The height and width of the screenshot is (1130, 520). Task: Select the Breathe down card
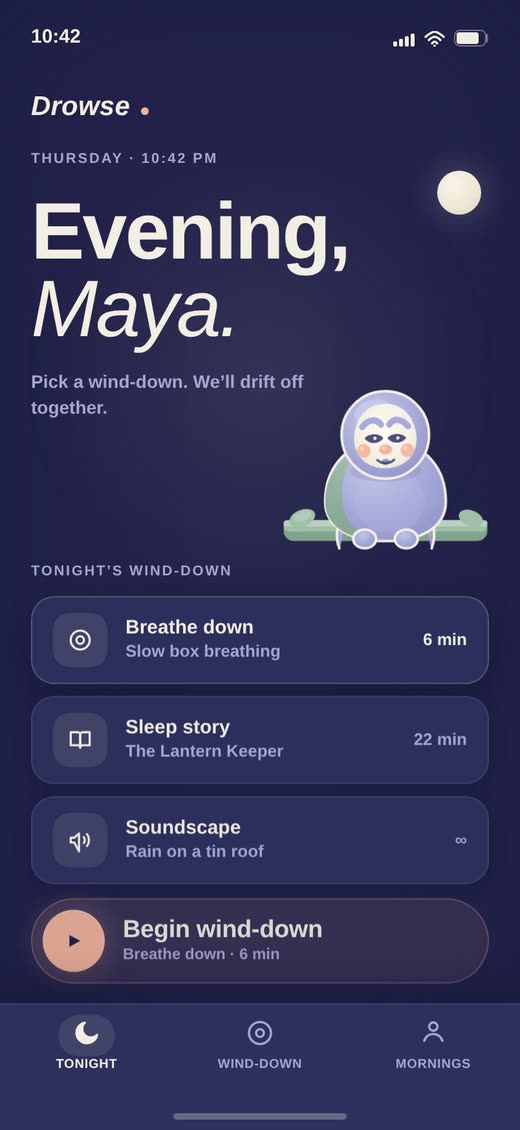coord(260,640)
